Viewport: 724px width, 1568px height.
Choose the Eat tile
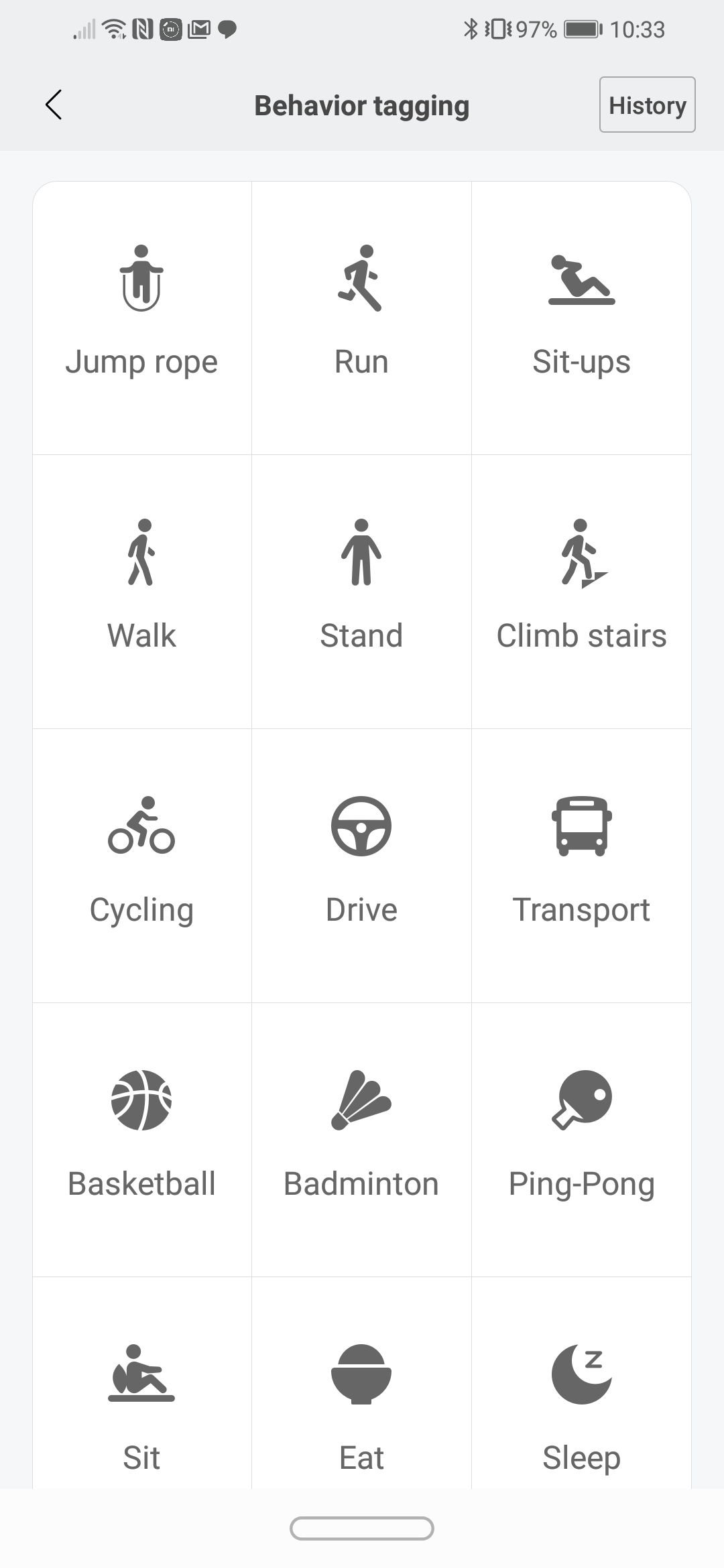tap(361, 1384)
